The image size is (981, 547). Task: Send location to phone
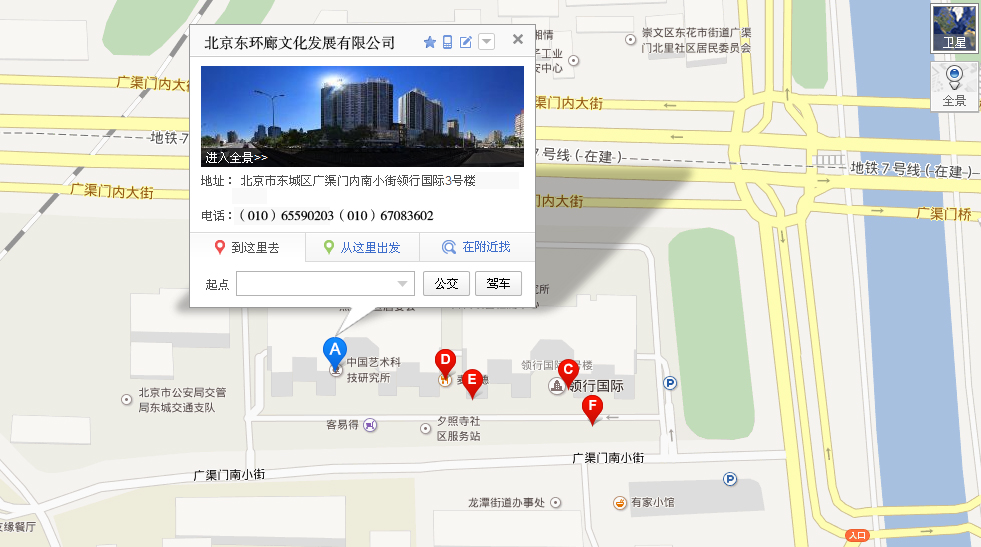pyautogui.click(x=448, y=42)
